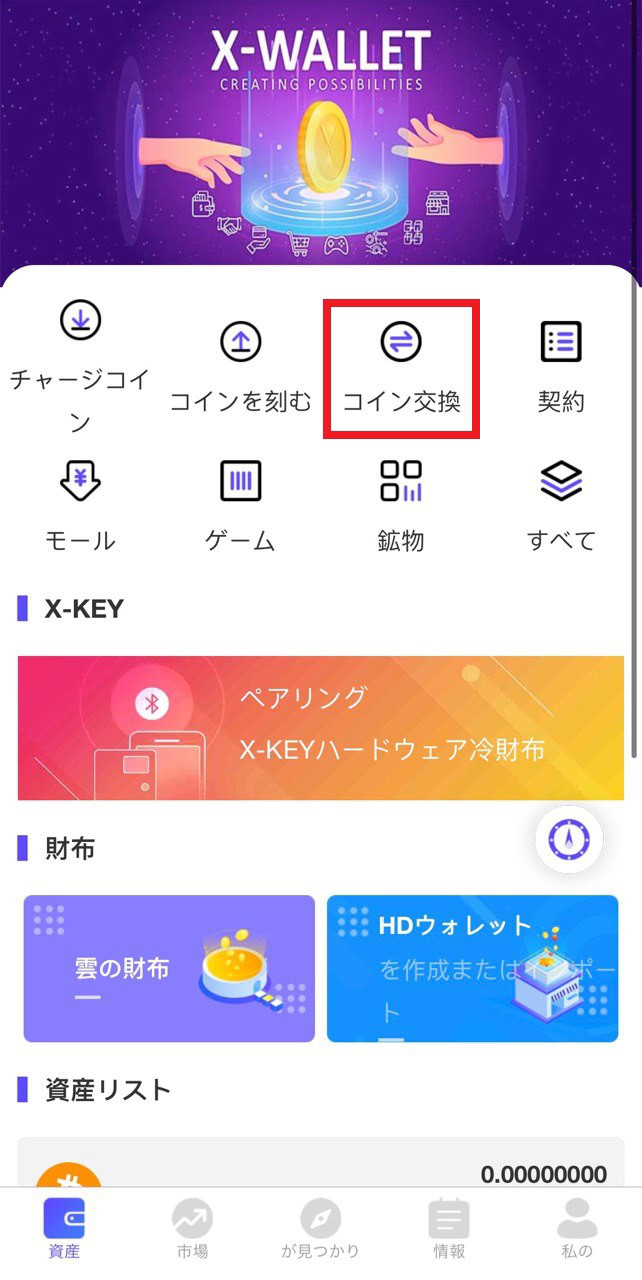Open 鉱物 mining section
This screenshot has width=642, height=1280.
click(x=401, y=505)
